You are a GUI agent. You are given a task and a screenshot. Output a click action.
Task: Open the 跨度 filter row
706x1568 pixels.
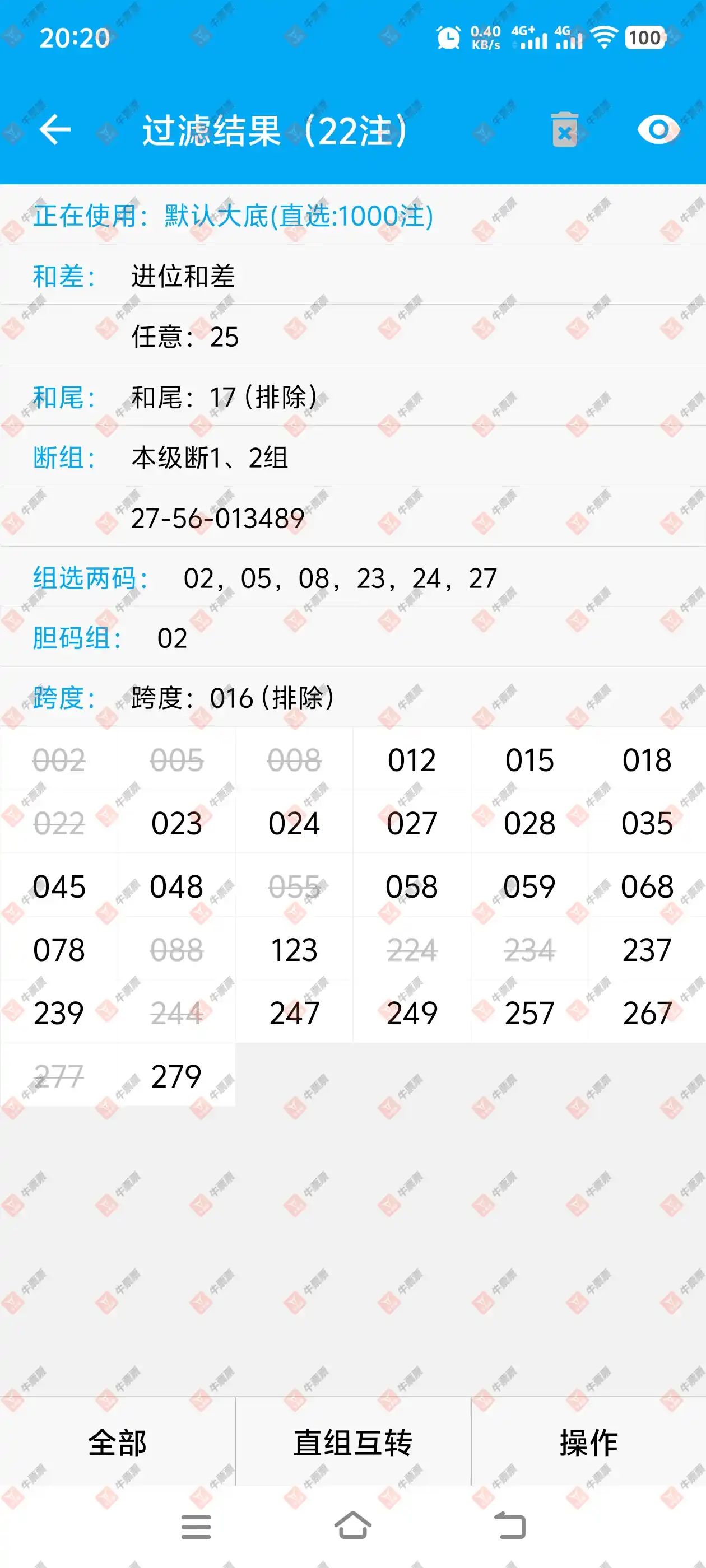(352, 698)
